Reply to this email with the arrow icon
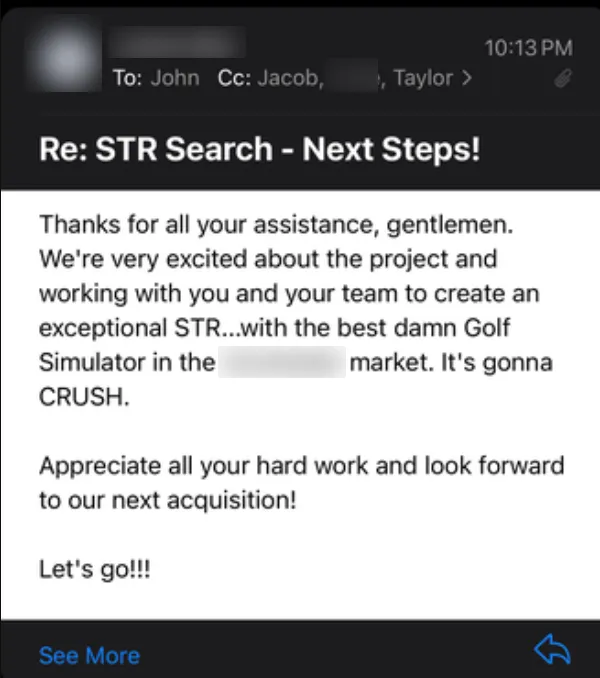600x678 pixels. (x=551, y=652)
